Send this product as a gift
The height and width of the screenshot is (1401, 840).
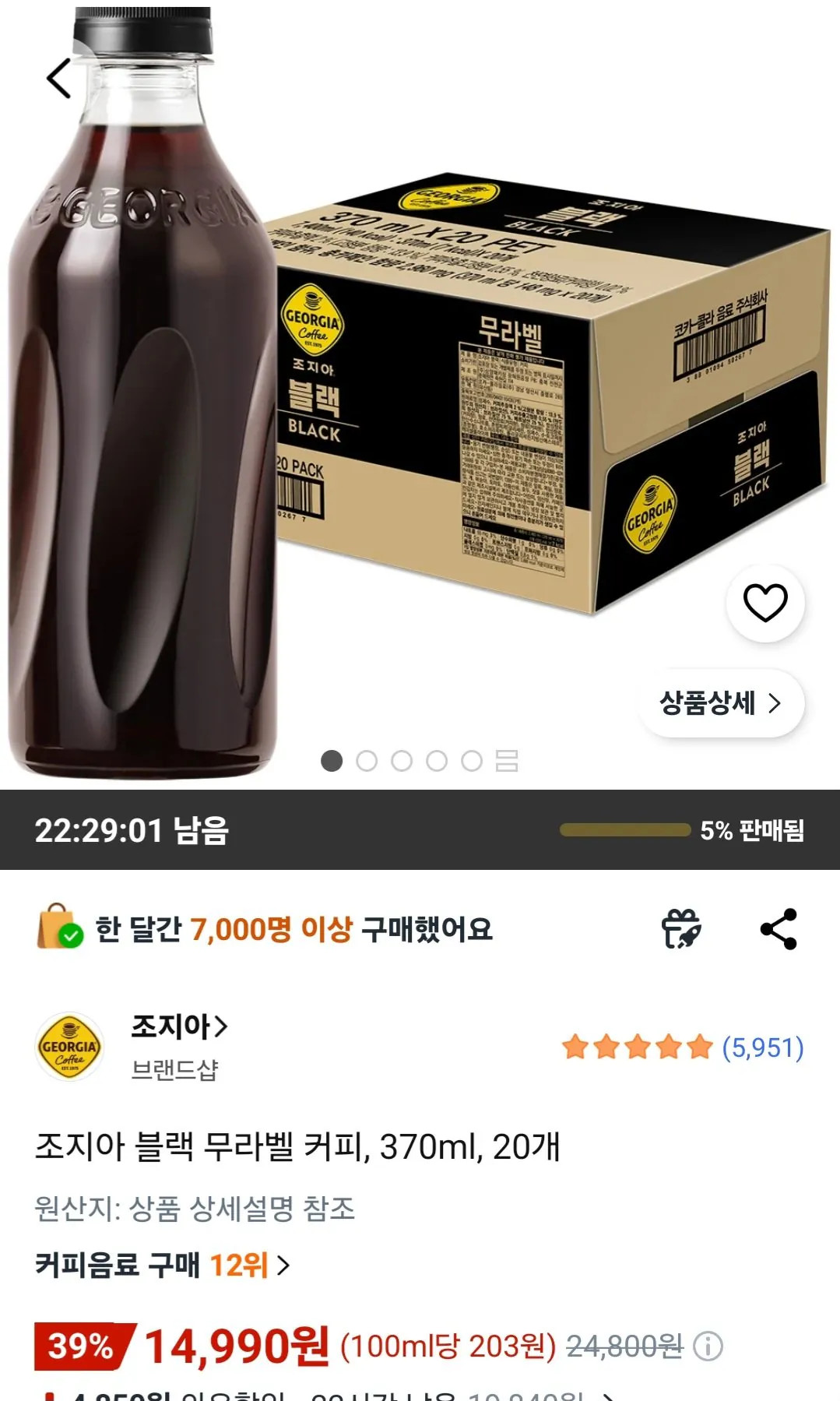(x=681, y=928)
